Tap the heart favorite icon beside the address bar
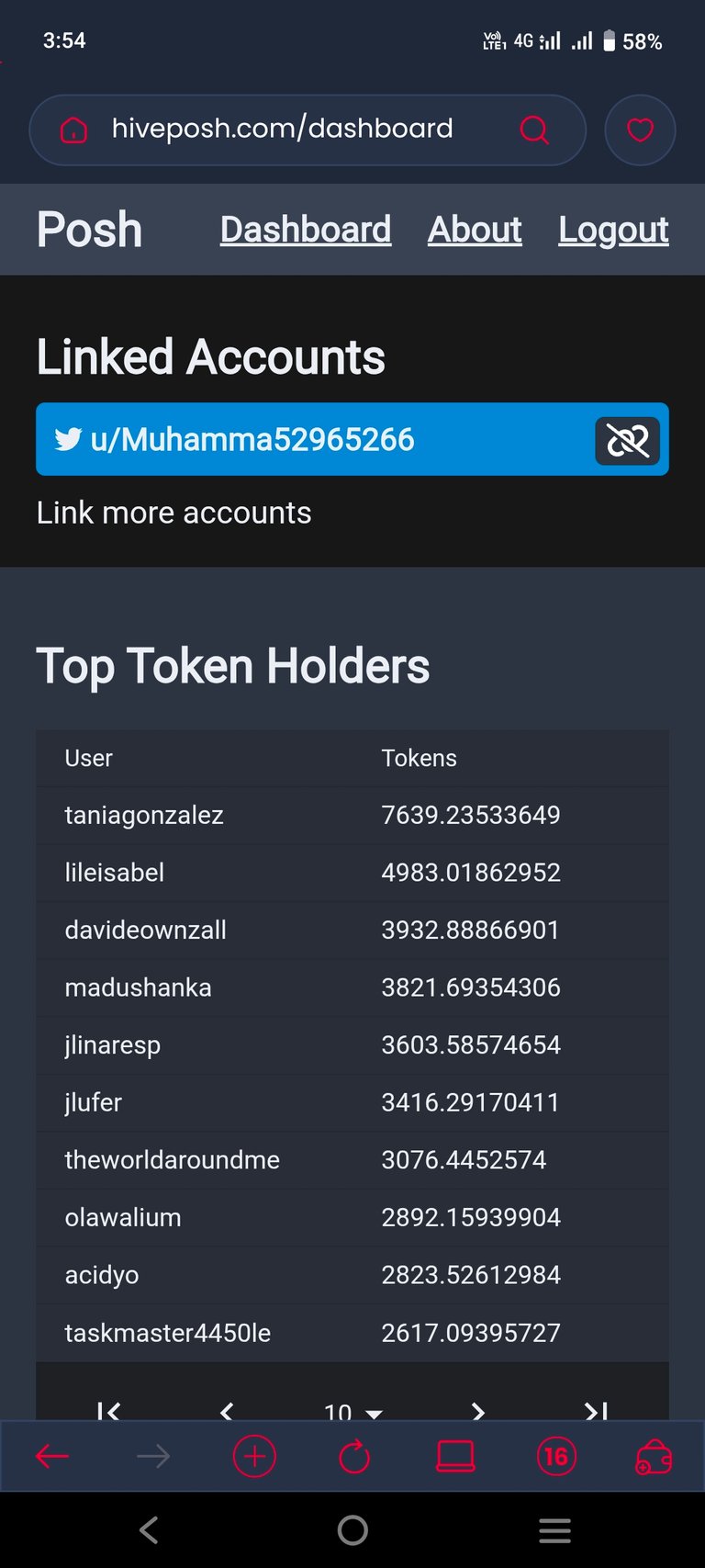 pos(640,130)
